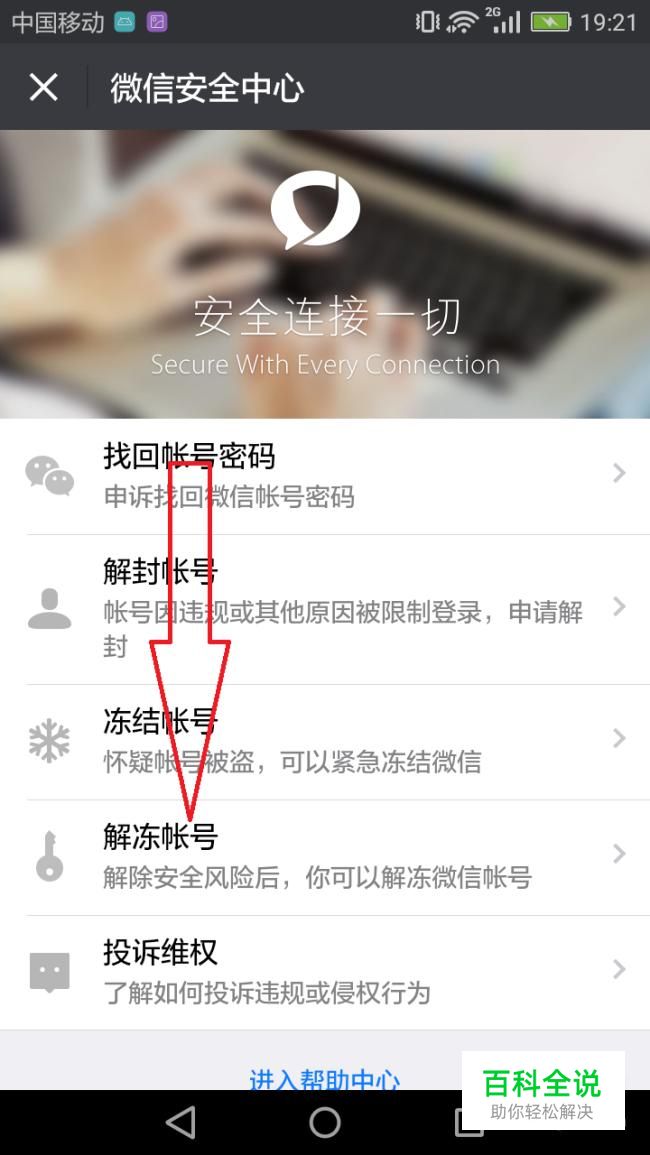
Task: Tap the system home button
Action: [x=324, y=1122]
